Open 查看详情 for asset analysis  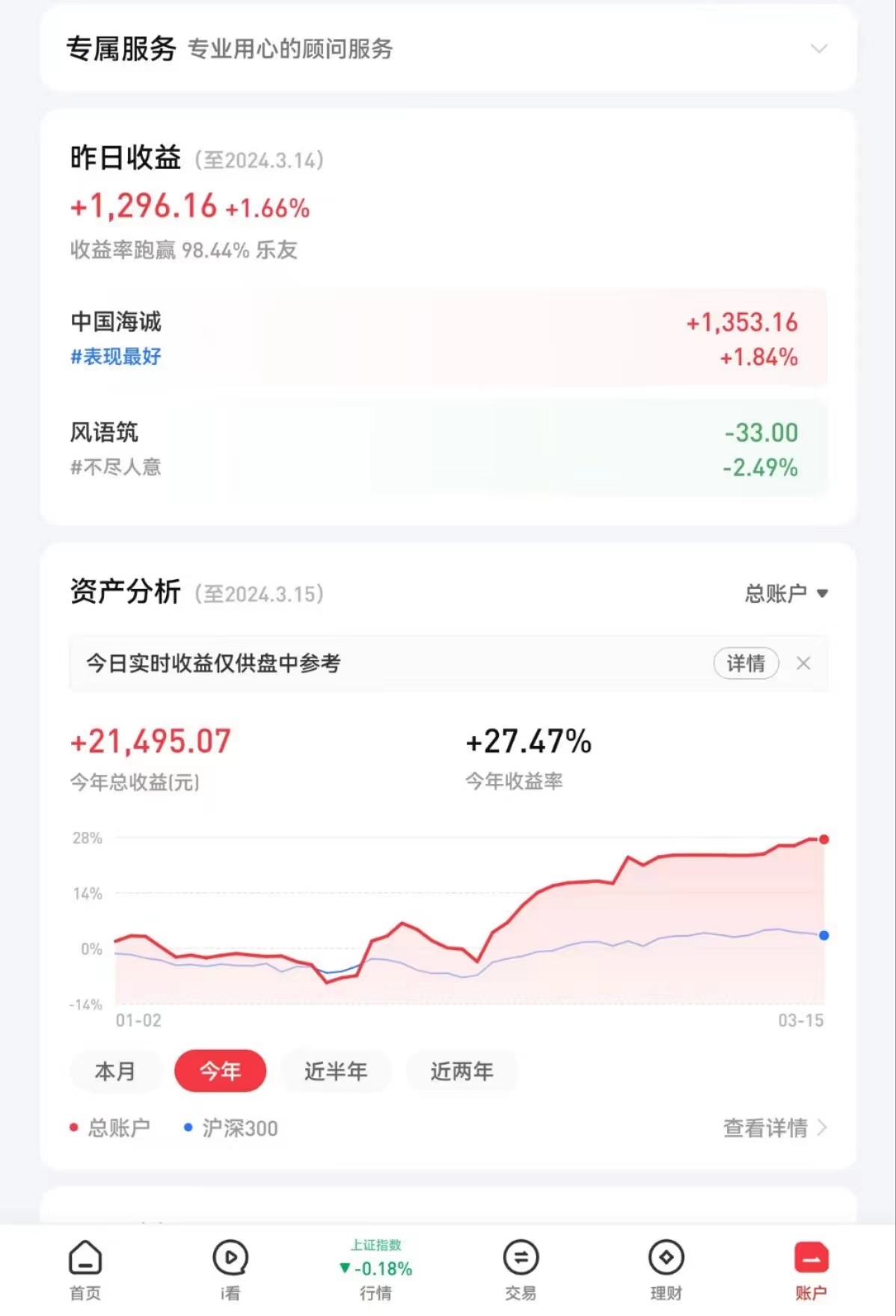pyautogui.click(x=774, y=1128)
